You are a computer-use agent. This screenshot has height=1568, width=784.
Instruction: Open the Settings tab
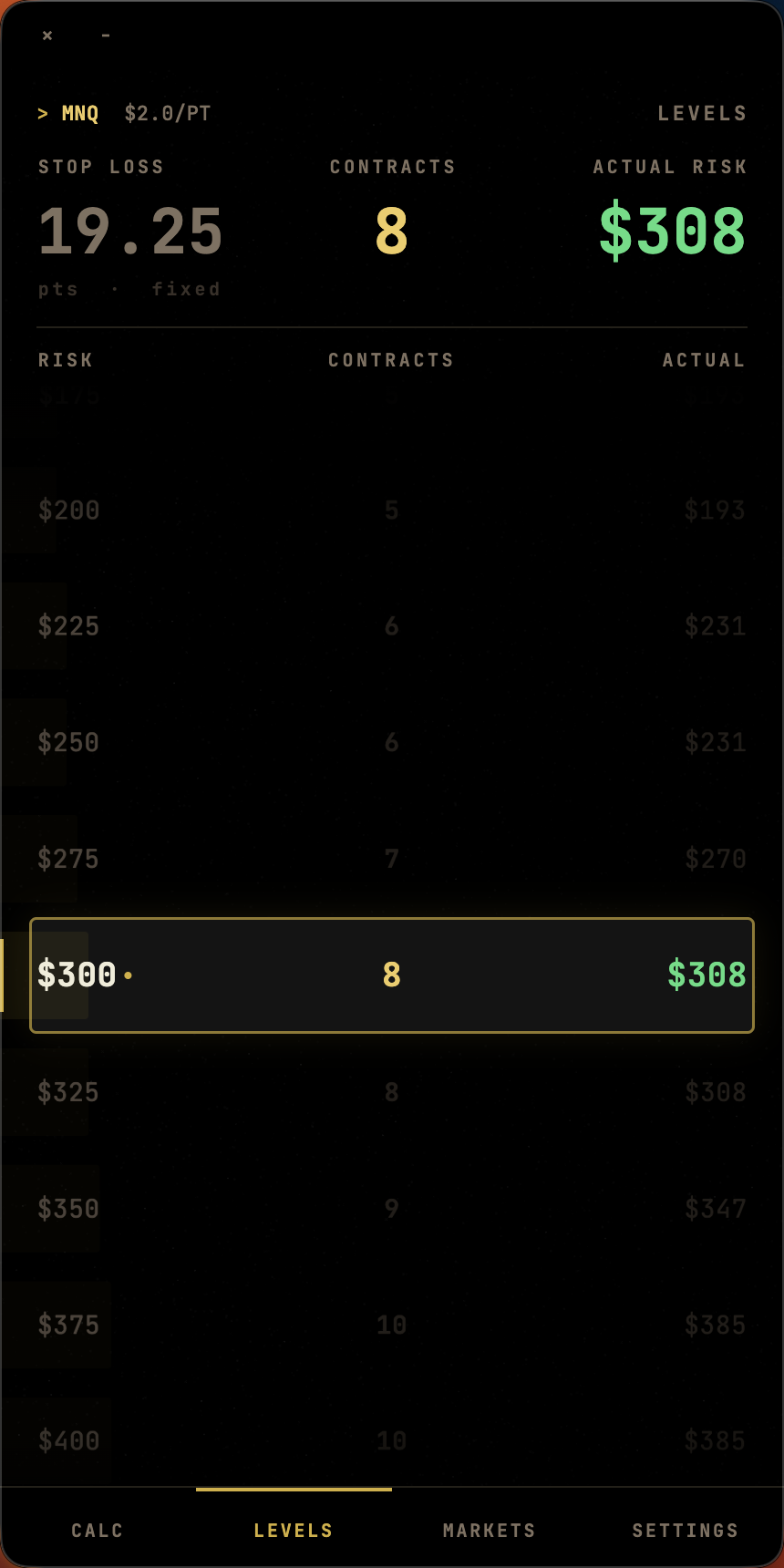(x=686, y=1531)
